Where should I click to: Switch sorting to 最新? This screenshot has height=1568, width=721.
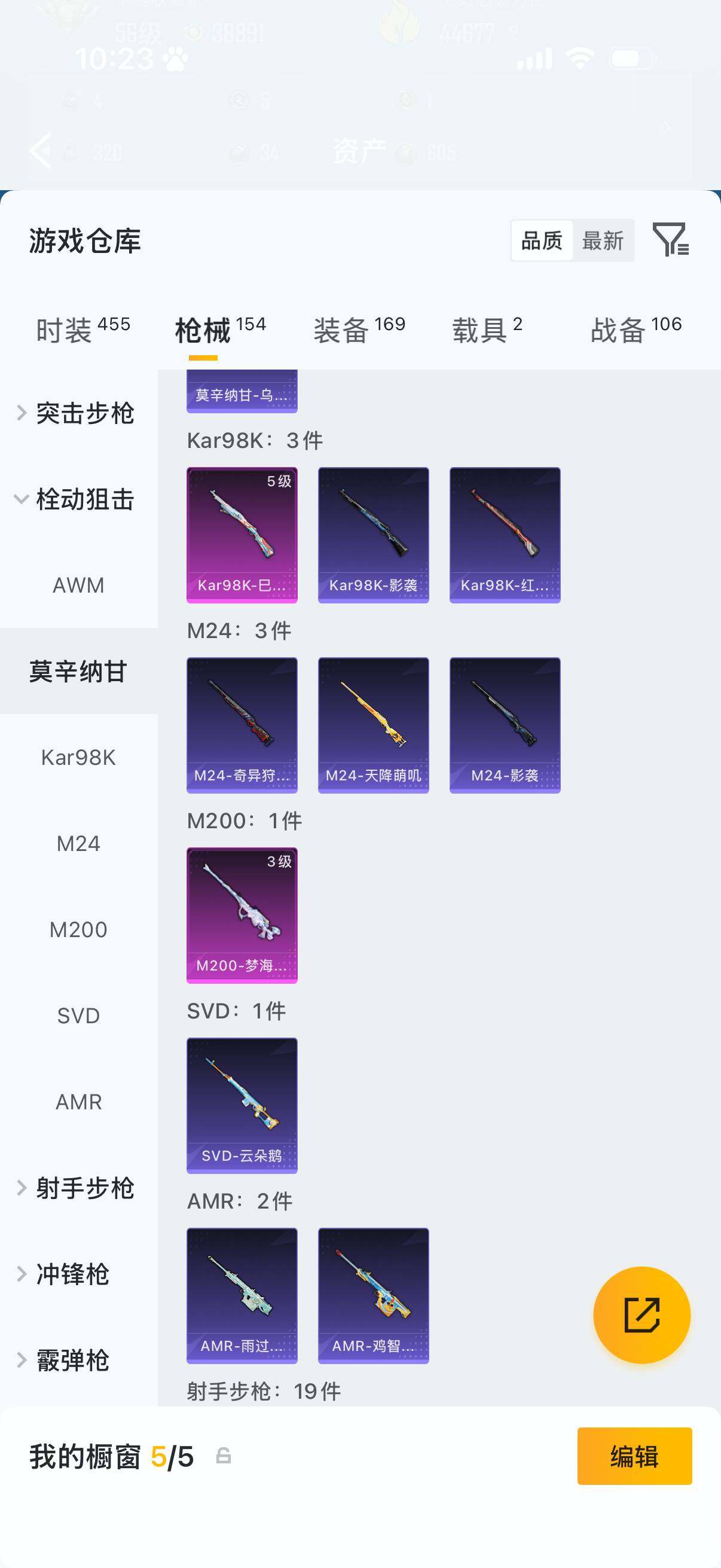(603, 241)
